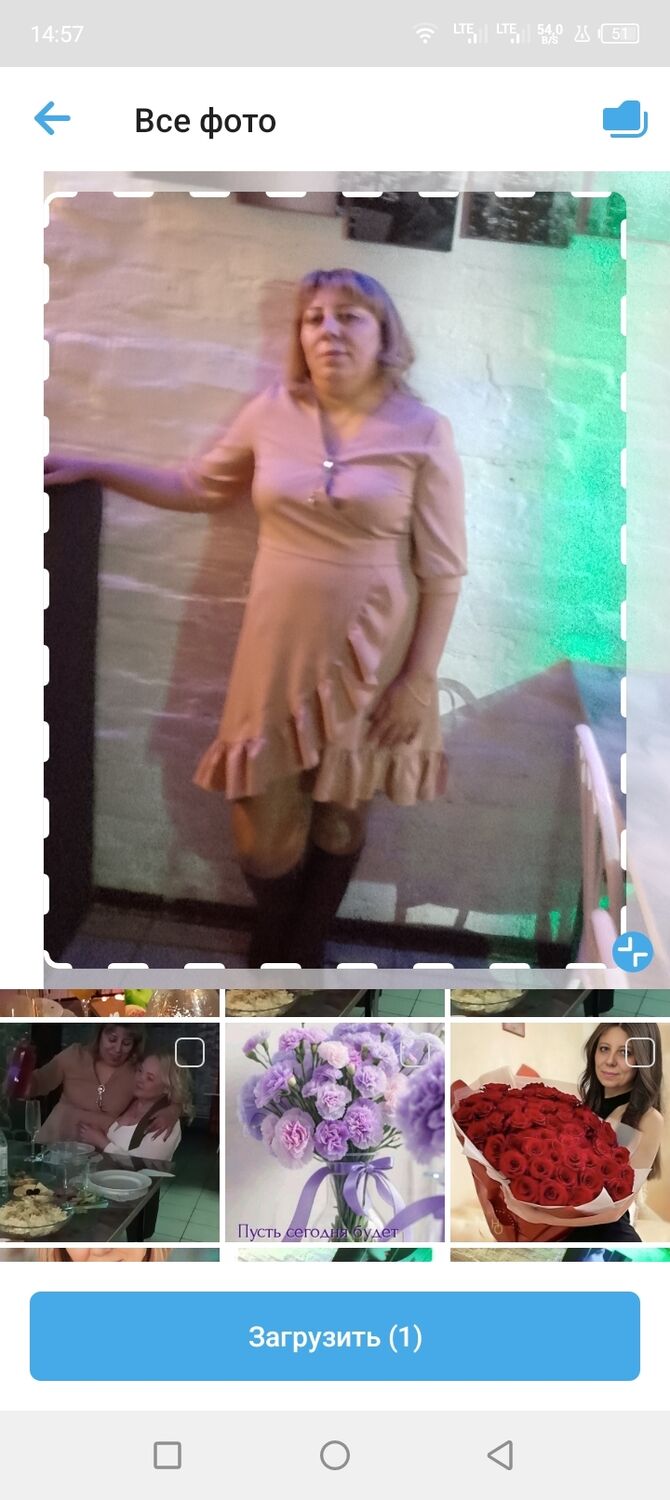Select the purple carnations photo
670x1500 pixels.
pyautogui.click(x=414, y=1052)
